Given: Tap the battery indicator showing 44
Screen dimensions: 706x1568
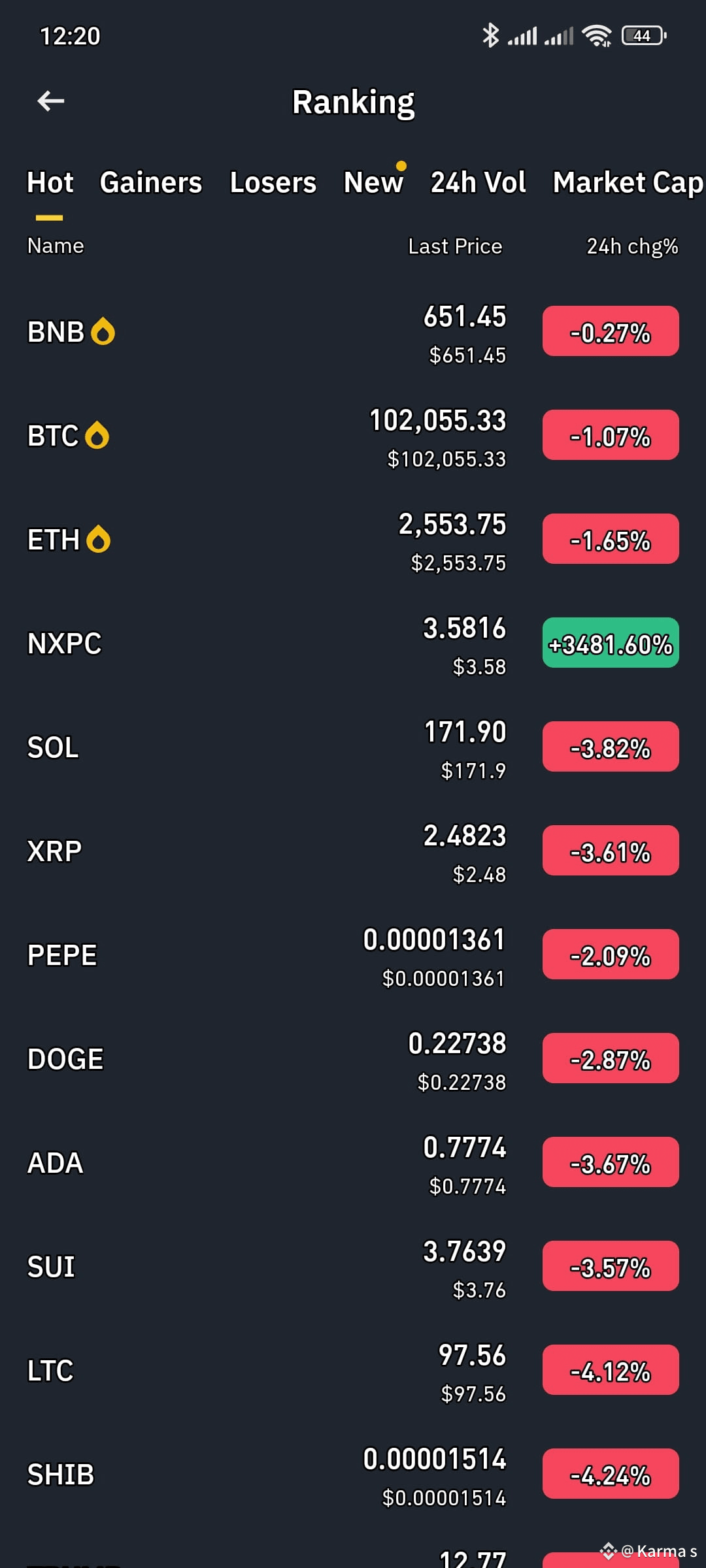Looking at the screenshot, I should (x=641, y=35).
